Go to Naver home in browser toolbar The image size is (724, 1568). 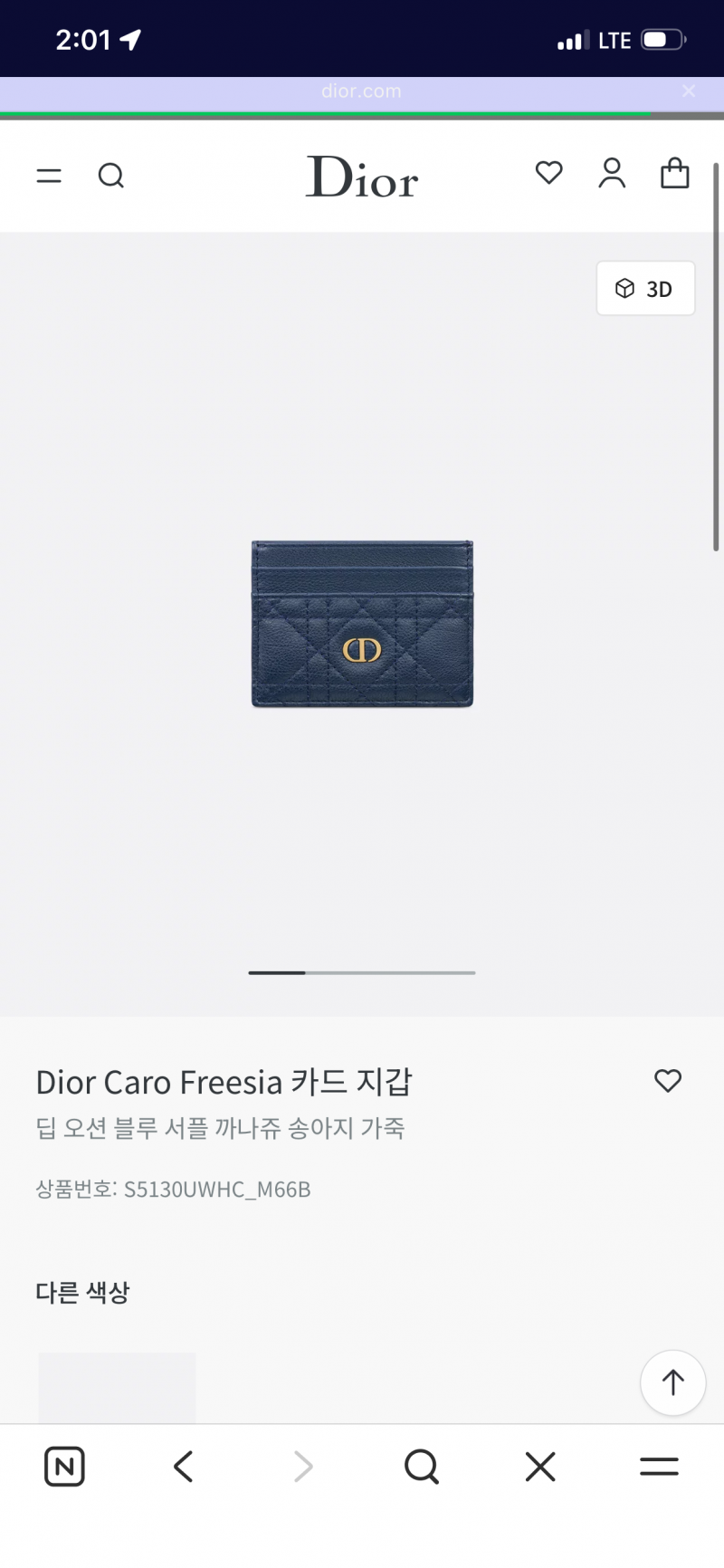[x=64, y=1467]
